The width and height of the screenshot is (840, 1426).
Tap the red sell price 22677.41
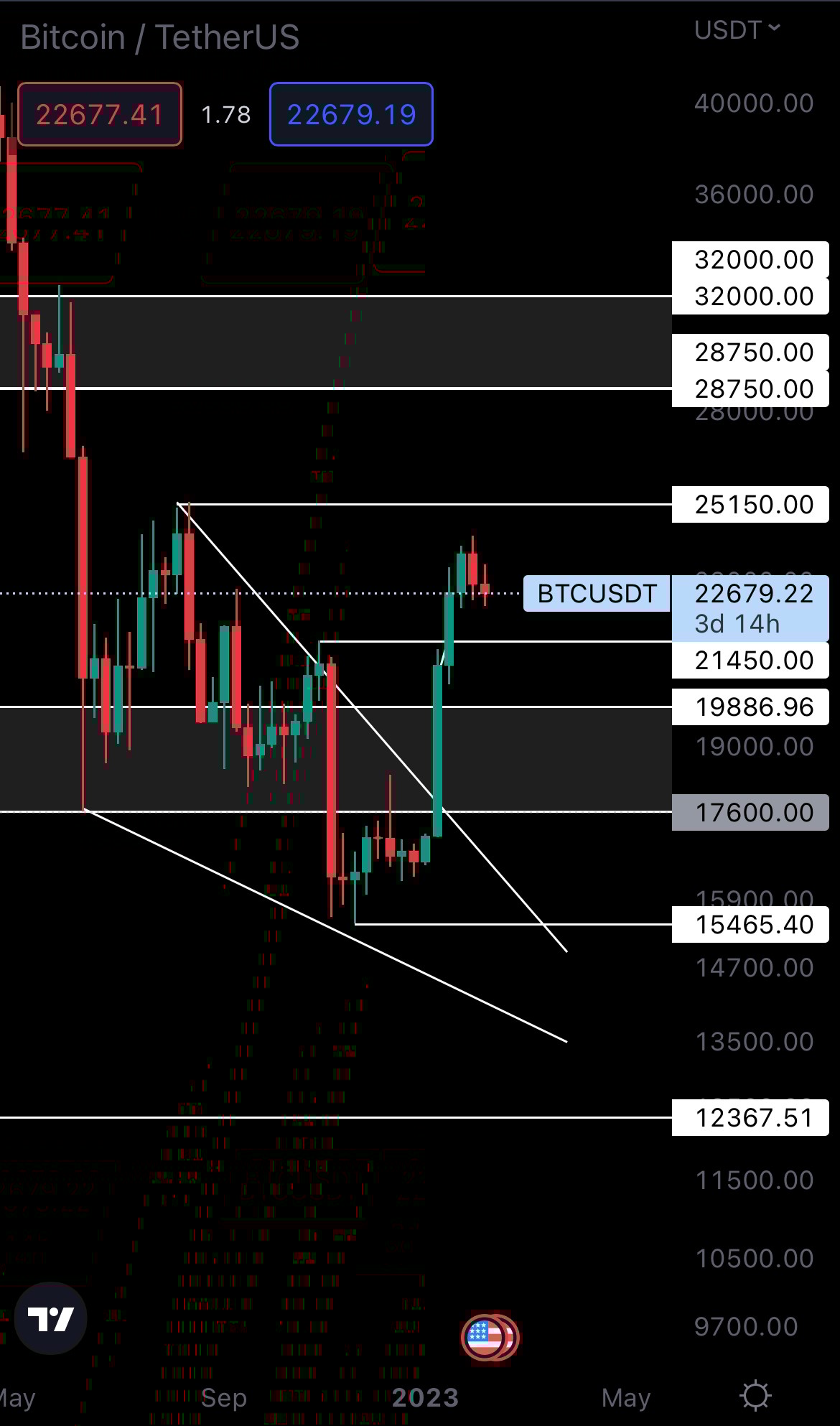point(100,114)
